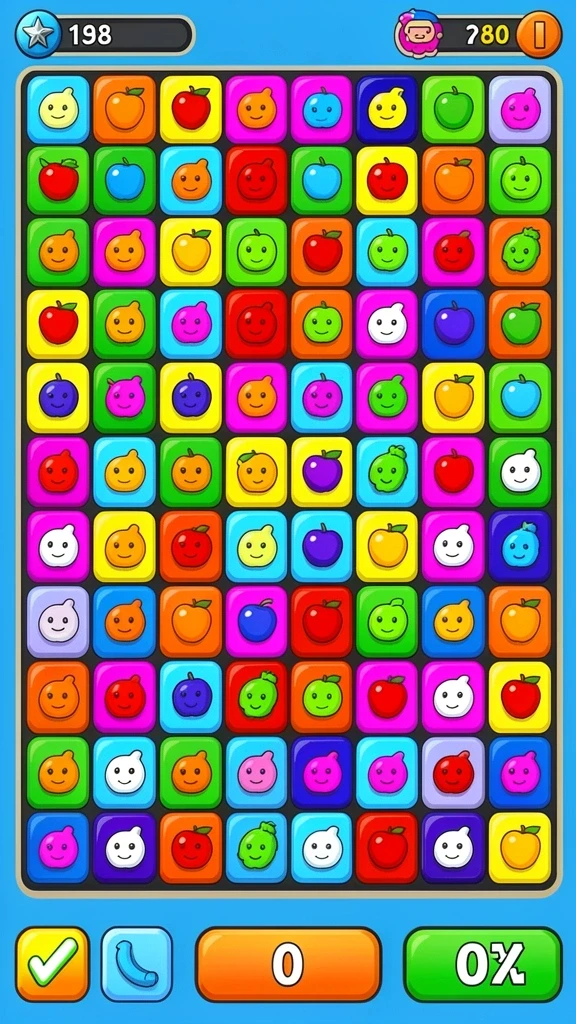This screenshot has height=1024, width=576.
Task: Select the yellow face on the navy tile
Action: 387,109
